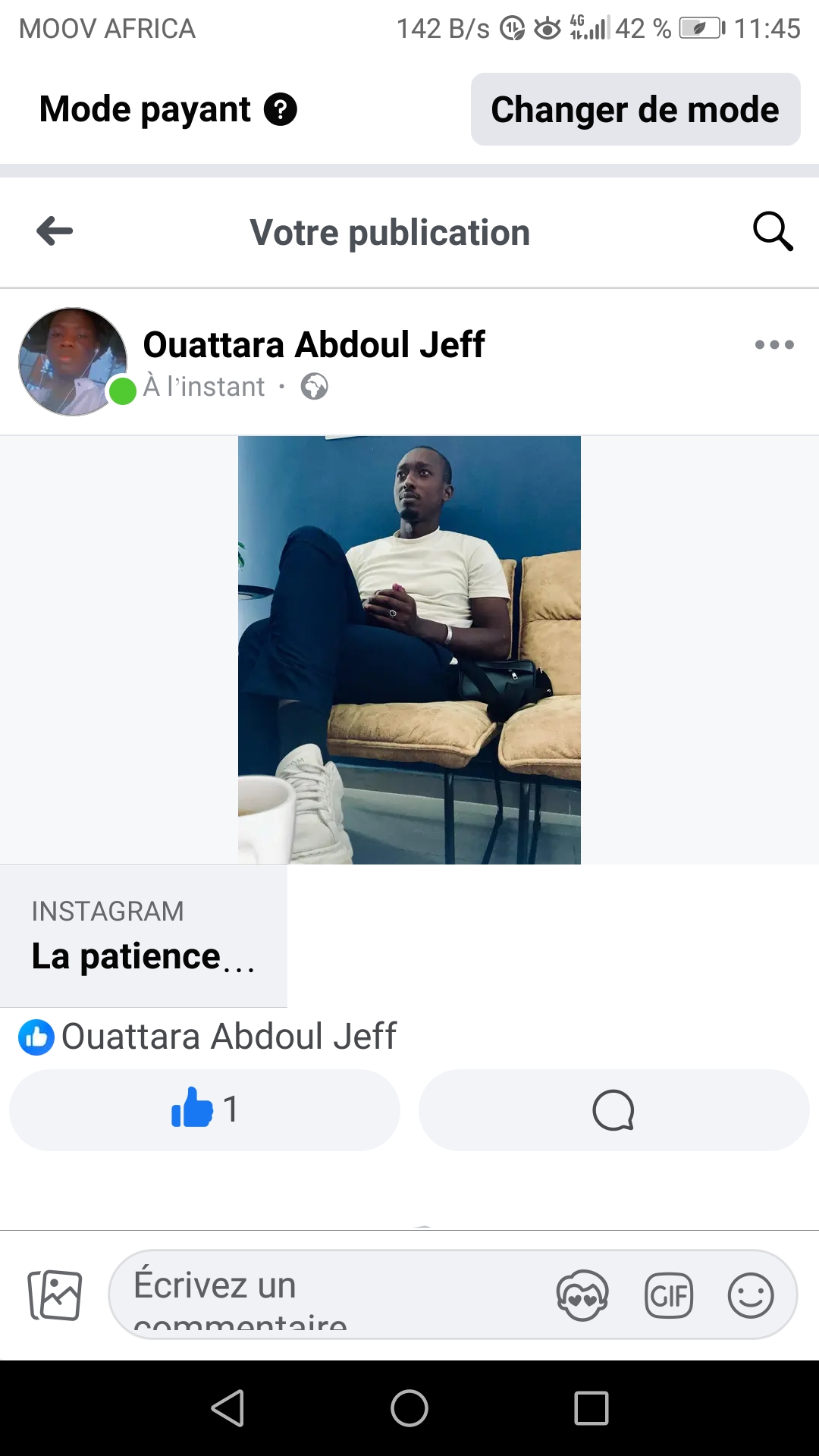The width and height of the screenshot is (819, 1456).
Task: Tap the comment bubble button
Action: pos(613,1109)
